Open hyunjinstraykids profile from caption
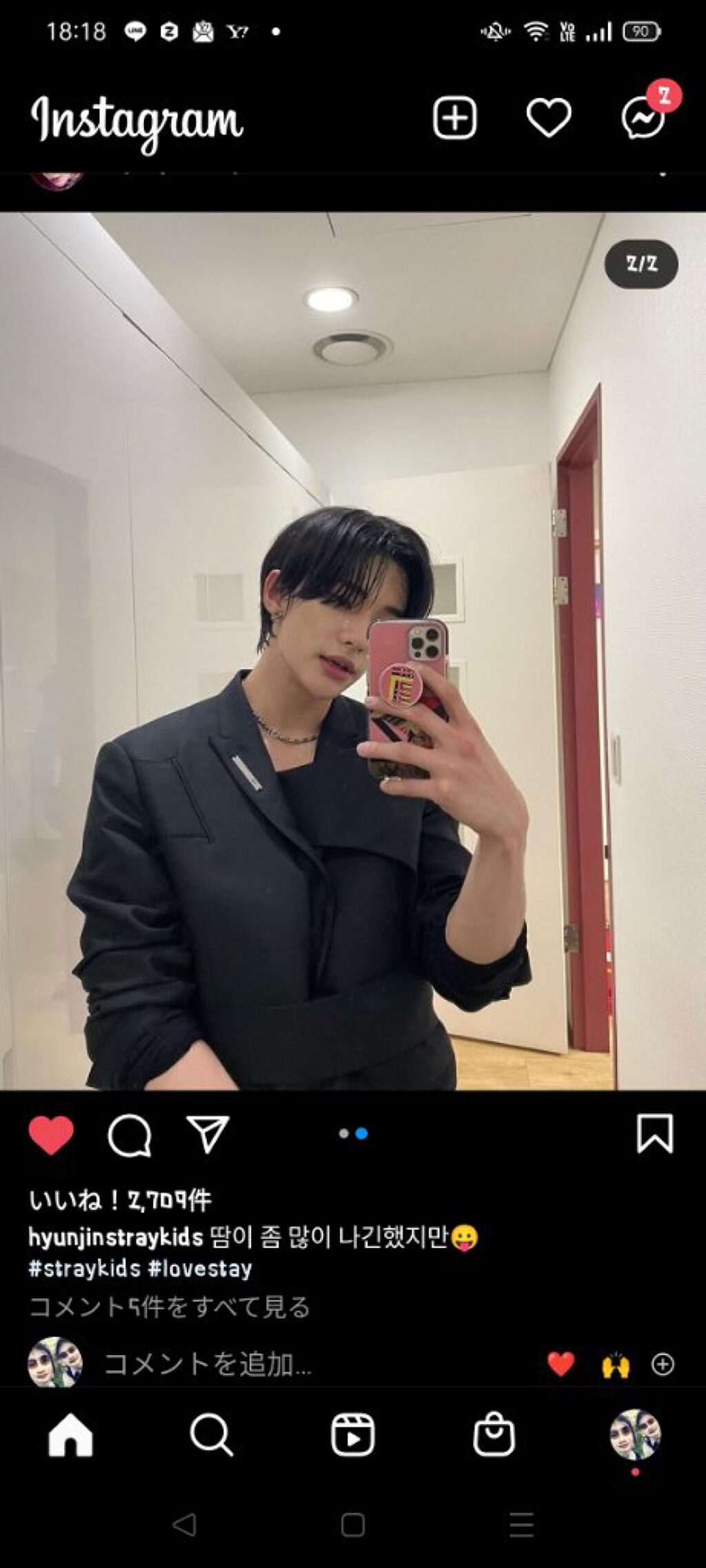 [x=115, y=1238]
